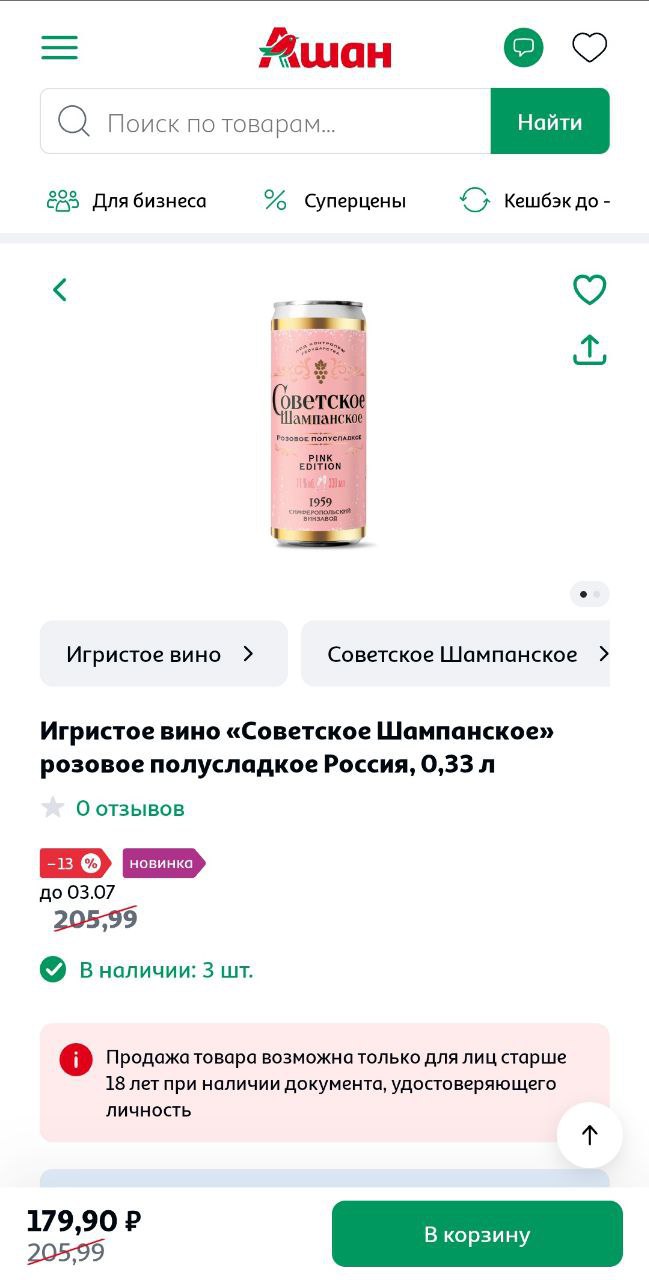
Task: Open the hamburger menu
Action: pyautogui.click(x=59, y=48)
